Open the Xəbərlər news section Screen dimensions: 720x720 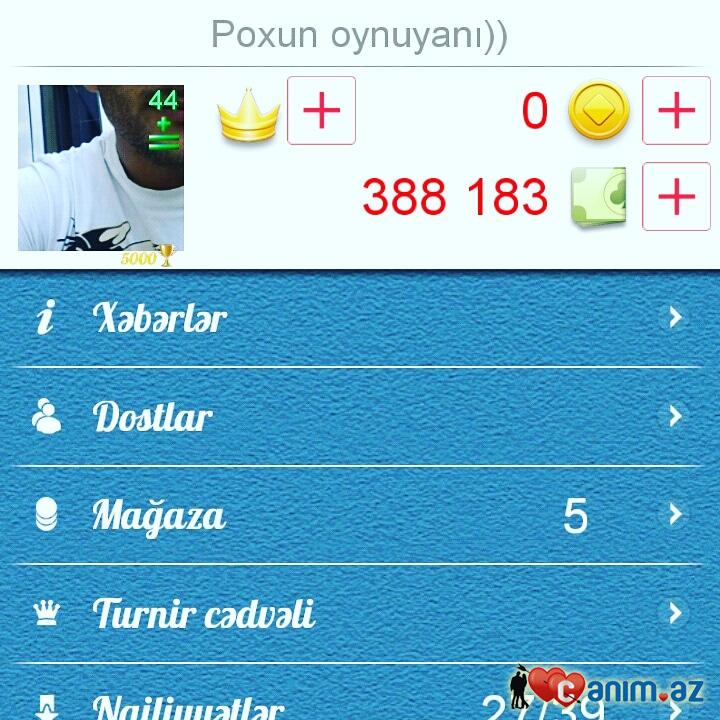click(x=360, y=319)
